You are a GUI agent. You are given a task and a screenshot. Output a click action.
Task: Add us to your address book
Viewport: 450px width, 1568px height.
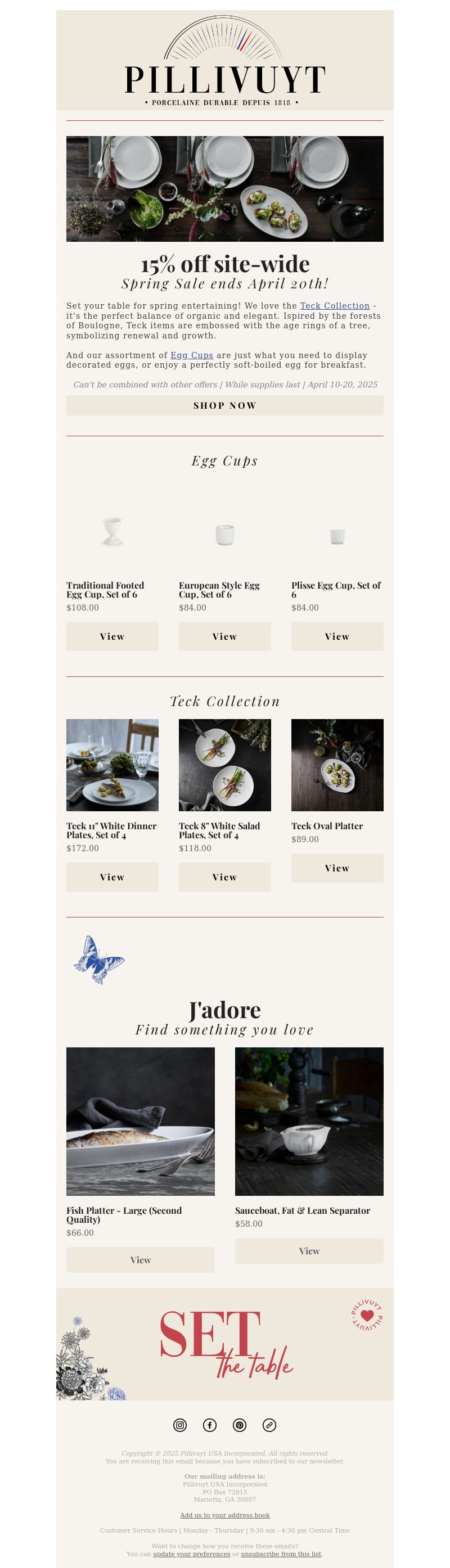[x=224, y=1515]
